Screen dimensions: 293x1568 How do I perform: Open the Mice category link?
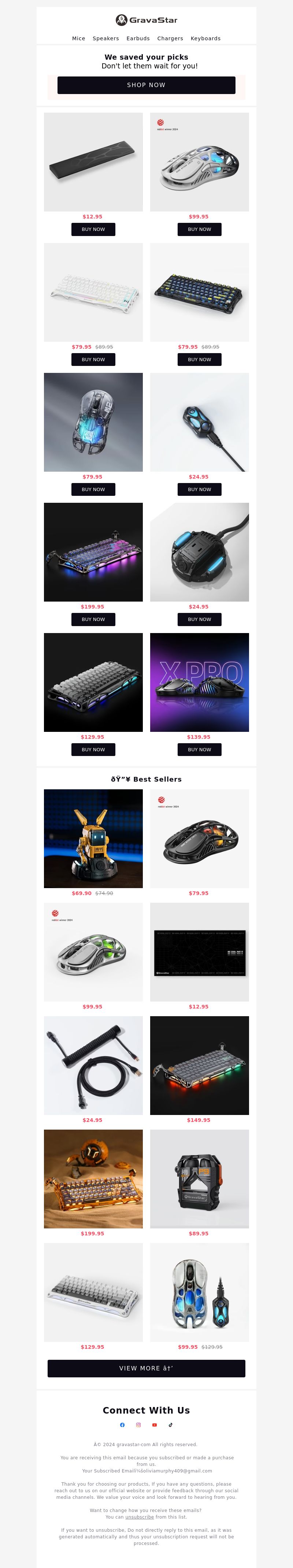(79, 38)
